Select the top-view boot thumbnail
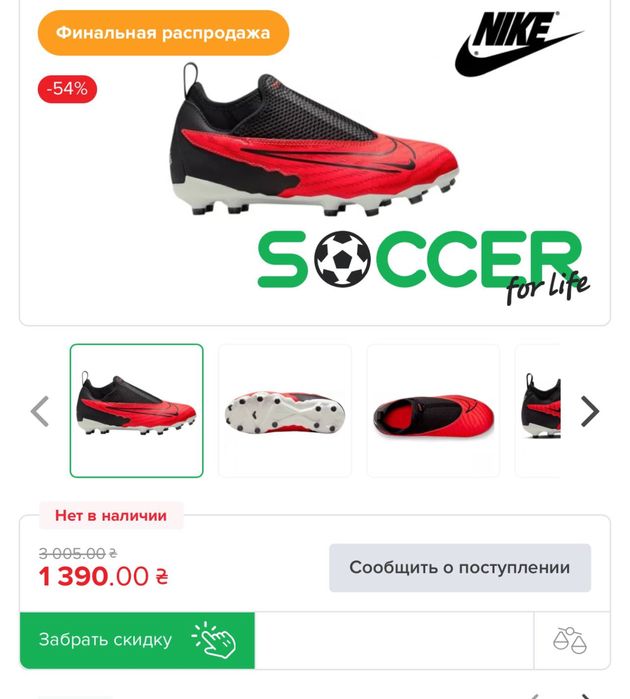This screenshot has height=699, width=630. (x=433, y=411)
